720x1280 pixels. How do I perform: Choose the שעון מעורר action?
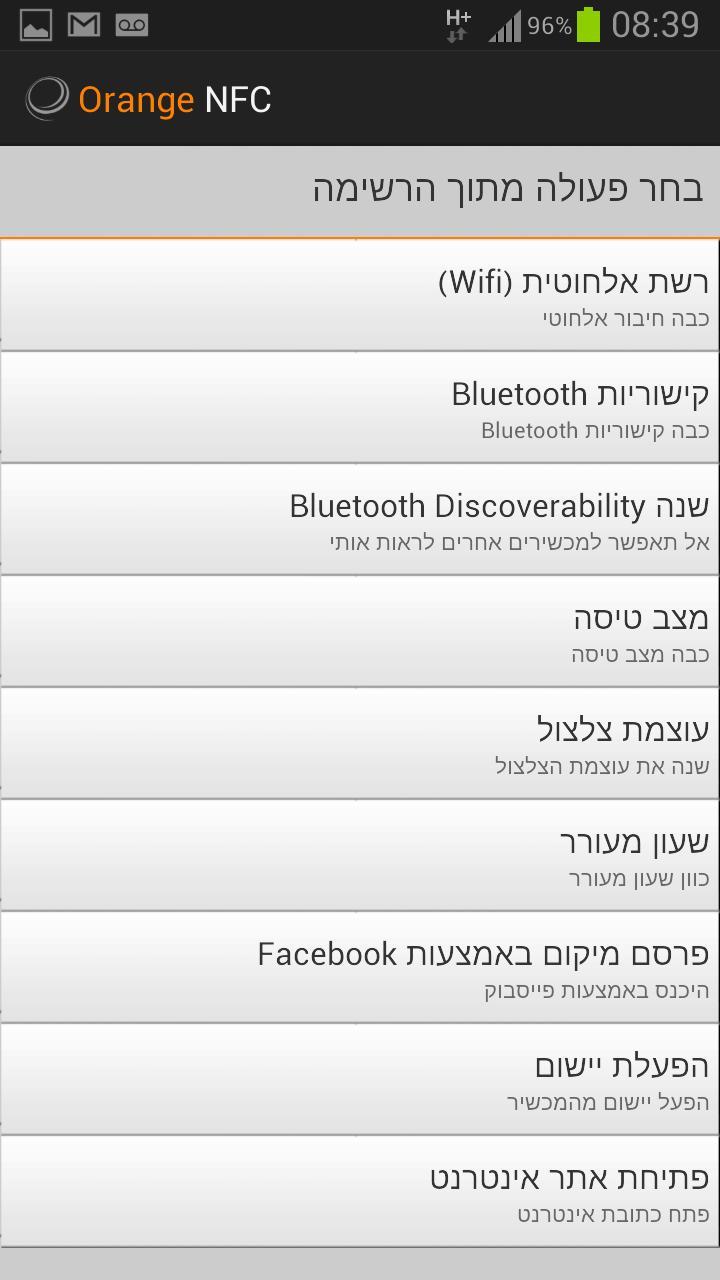click(360, 856)
